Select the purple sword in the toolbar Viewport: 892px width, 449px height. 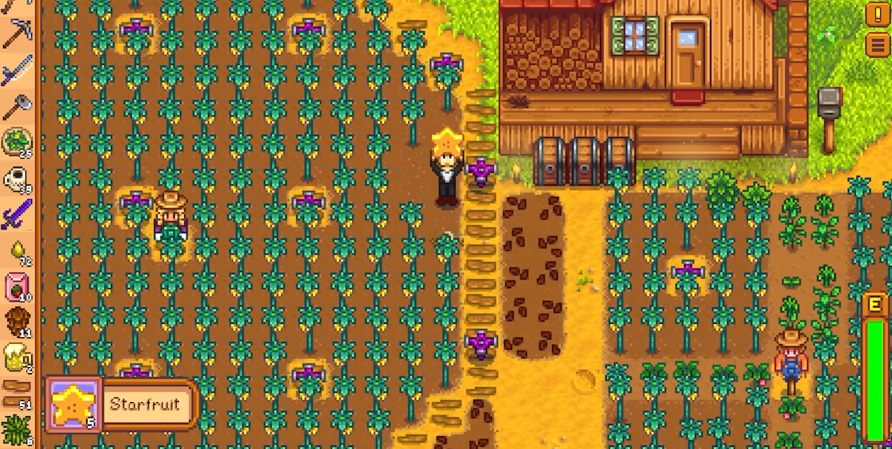pos(17,212)
